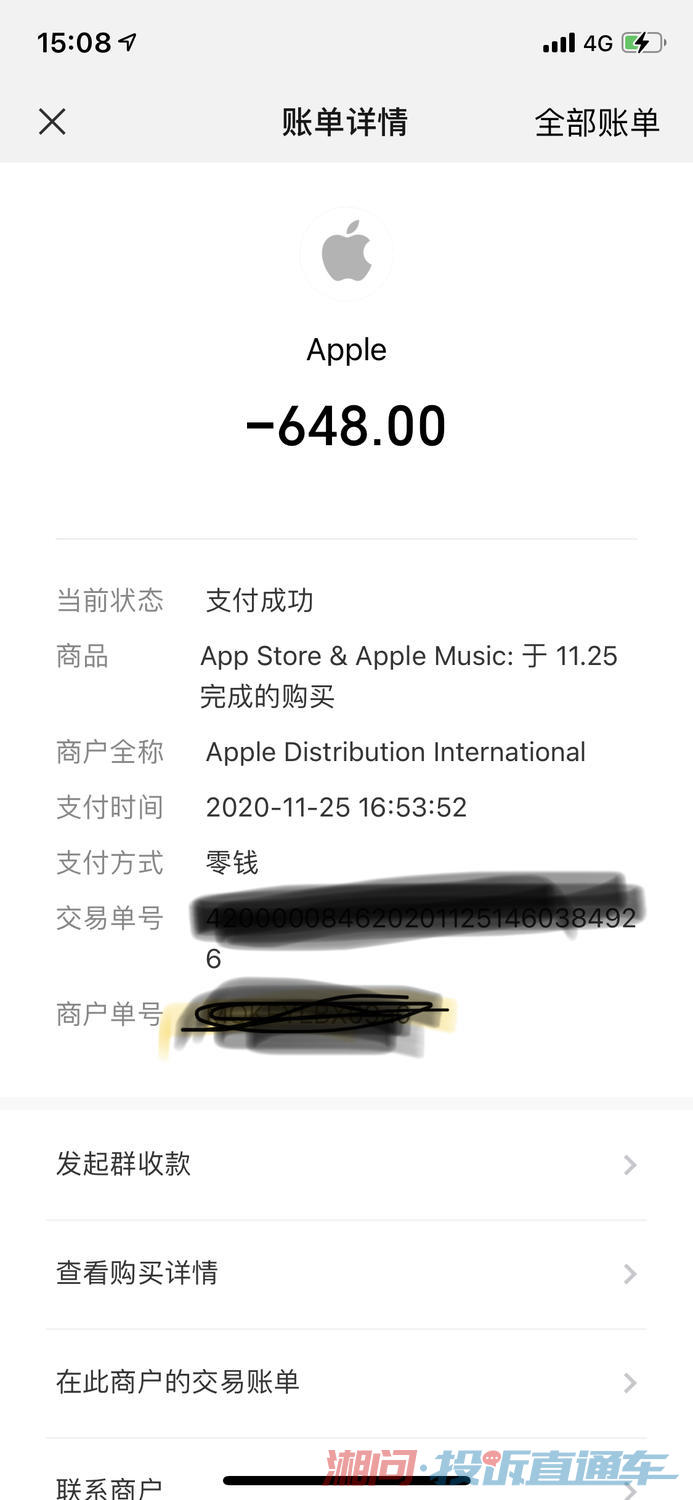Open 全部账单 to view all bills
This screenshot has width=693, height=1500.
(x=597, y=122)
